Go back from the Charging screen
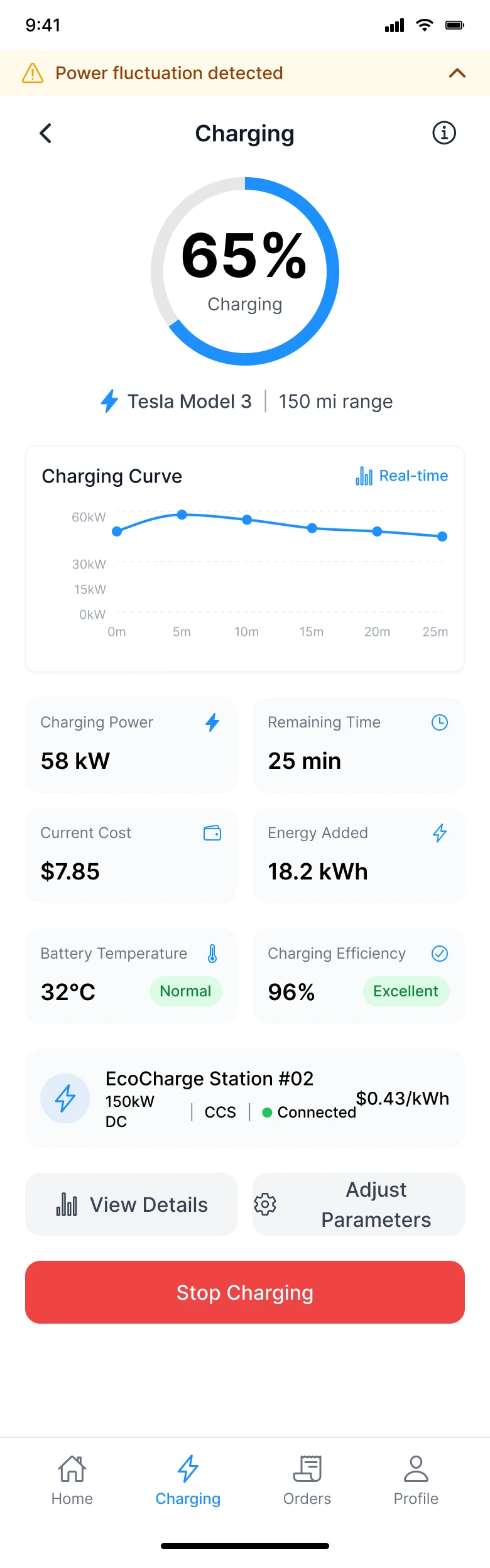Screen dimensions: 490x1568 46,133
